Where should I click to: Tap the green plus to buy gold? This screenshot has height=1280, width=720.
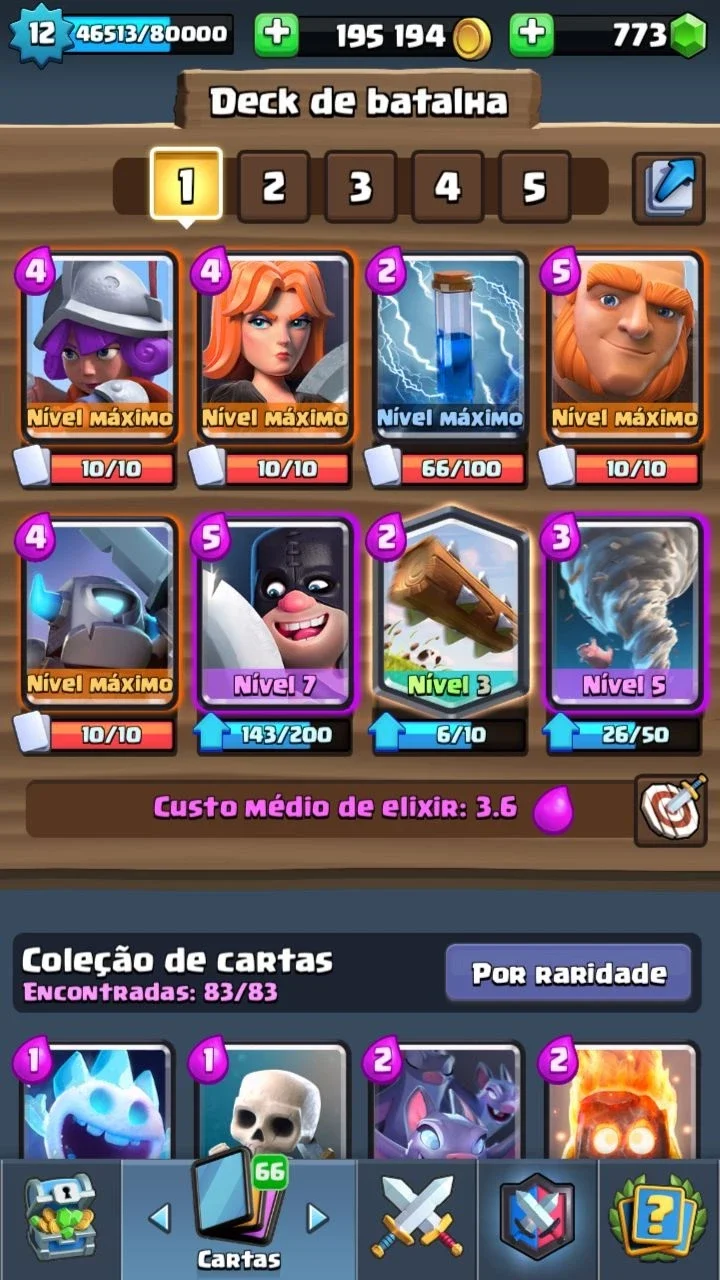276,36
